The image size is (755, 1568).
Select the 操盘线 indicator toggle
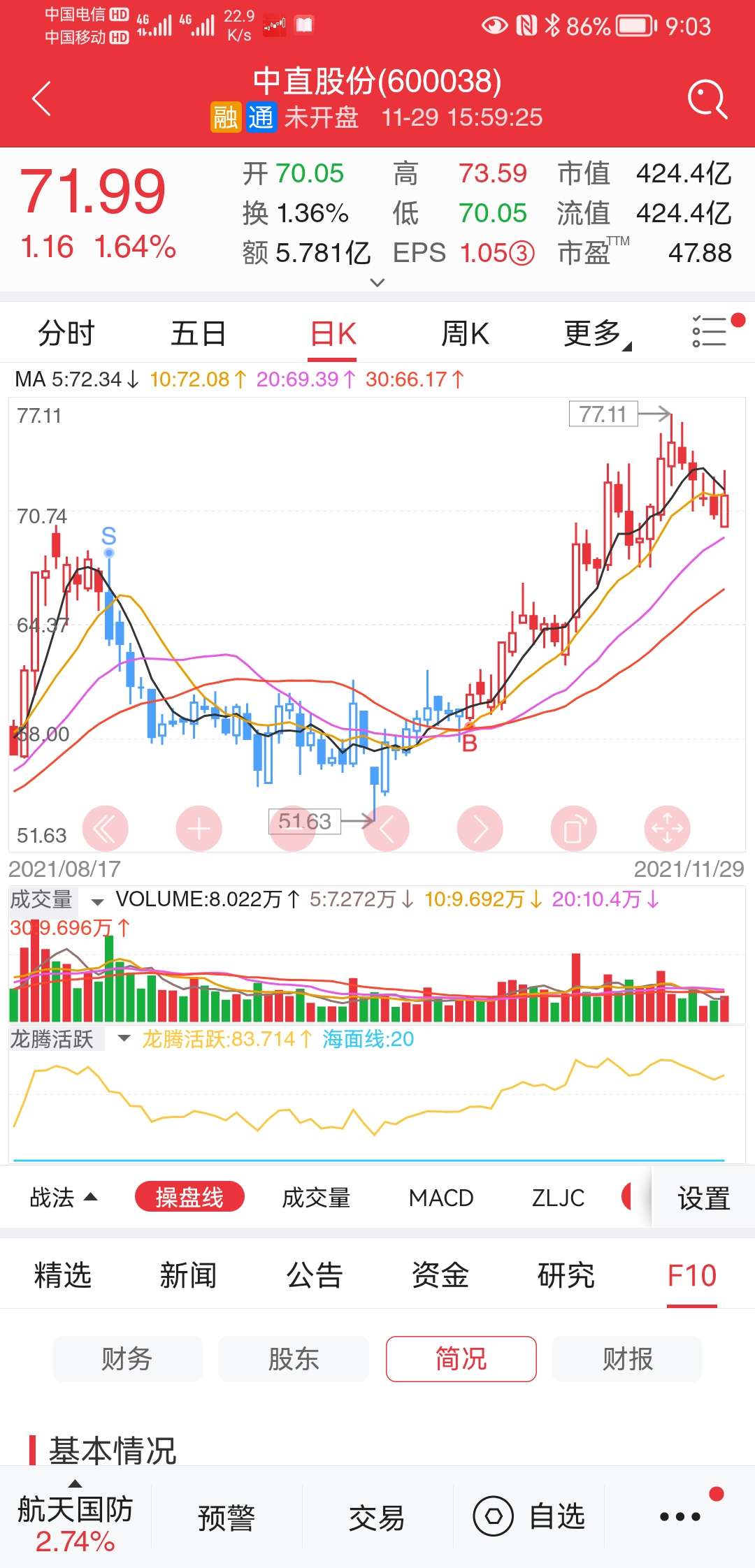[x=190, y=1197]
